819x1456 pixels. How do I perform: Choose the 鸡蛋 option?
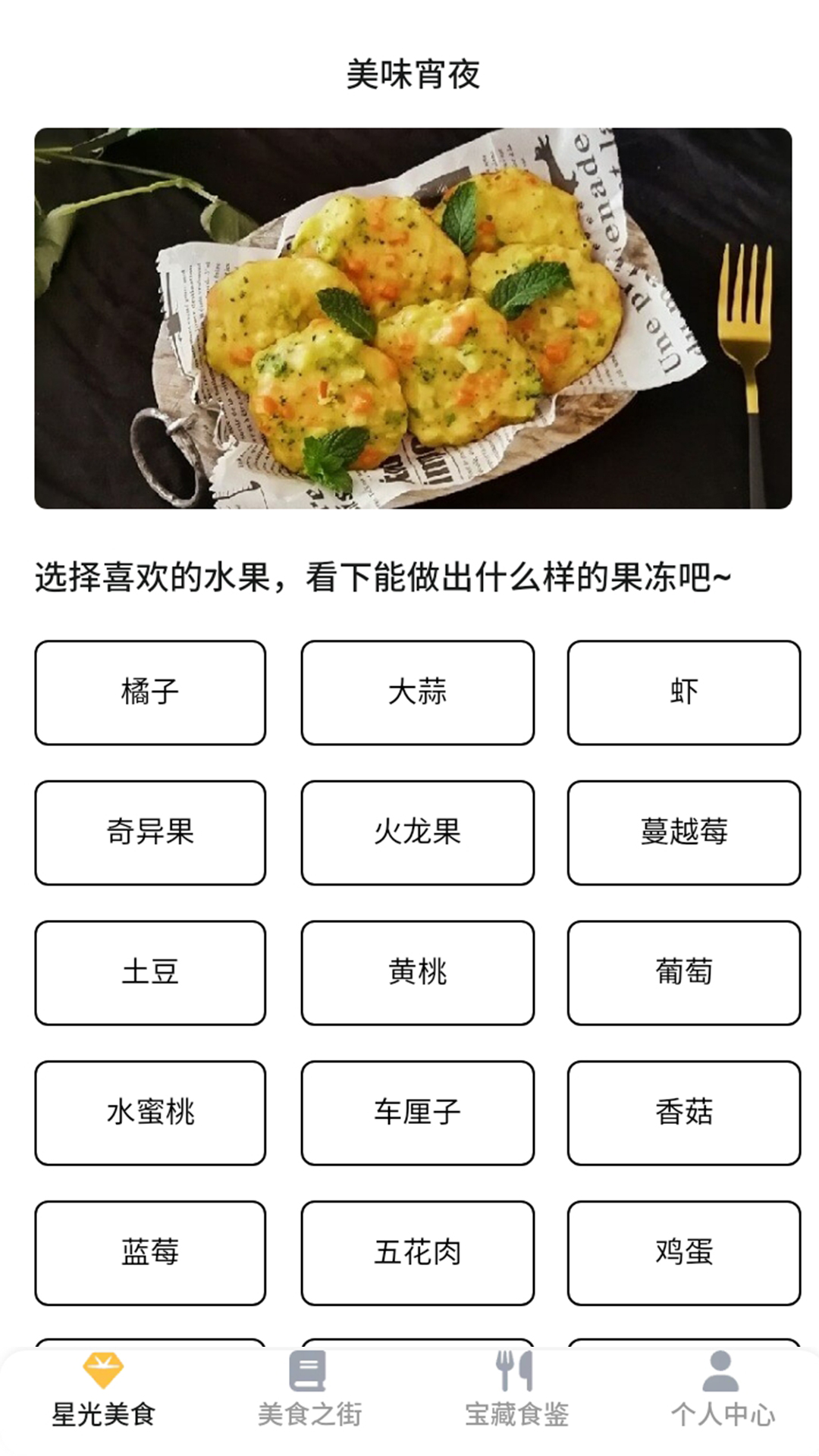coord(683,1253)
